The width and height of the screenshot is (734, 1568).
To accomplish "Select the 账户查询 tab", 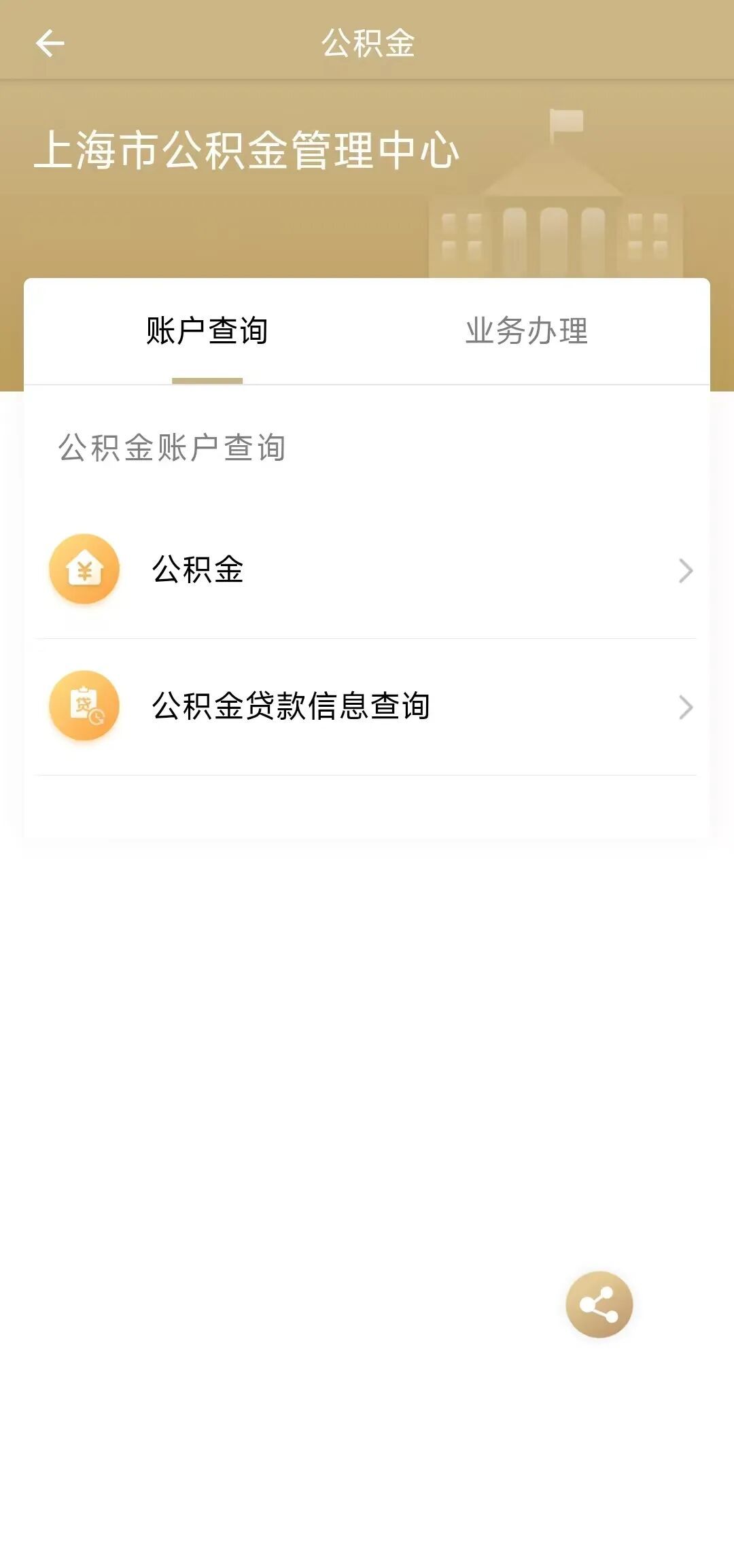I will click(207, 332).
